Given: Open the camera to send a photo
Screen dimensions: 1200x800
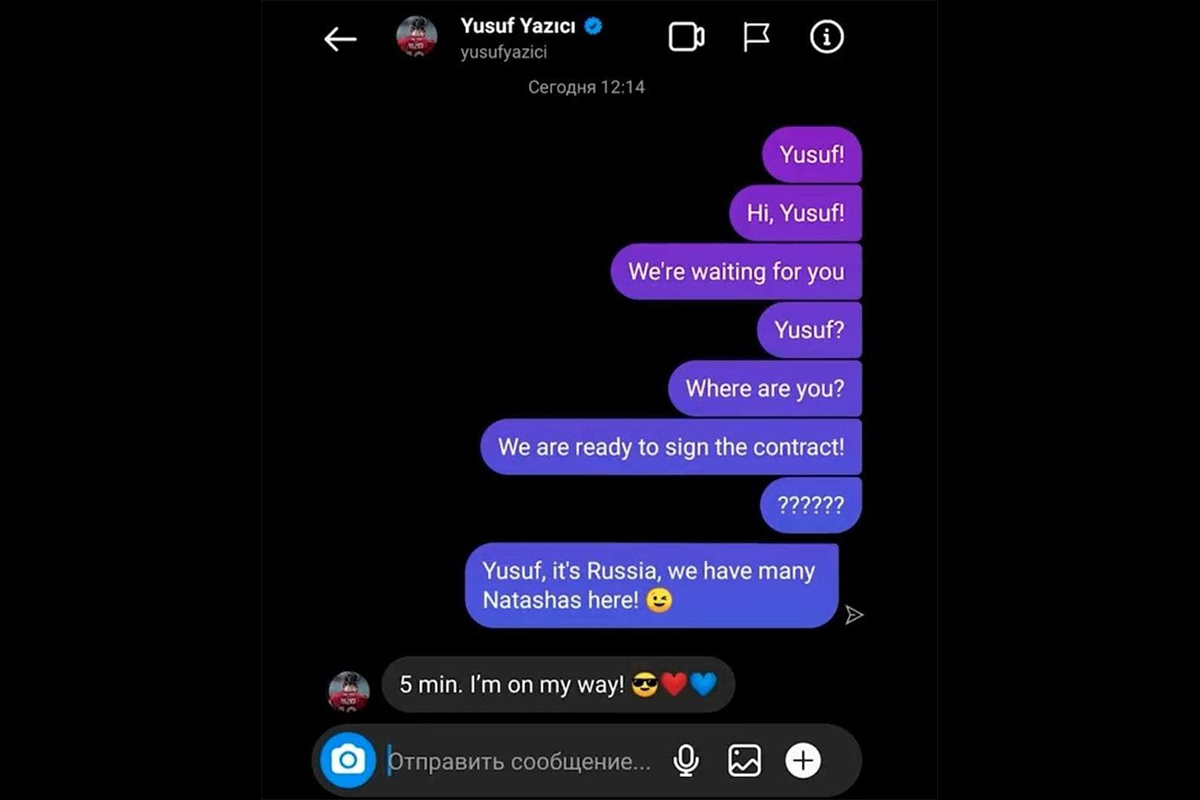Looking at the screenshot, I should 347,761.
